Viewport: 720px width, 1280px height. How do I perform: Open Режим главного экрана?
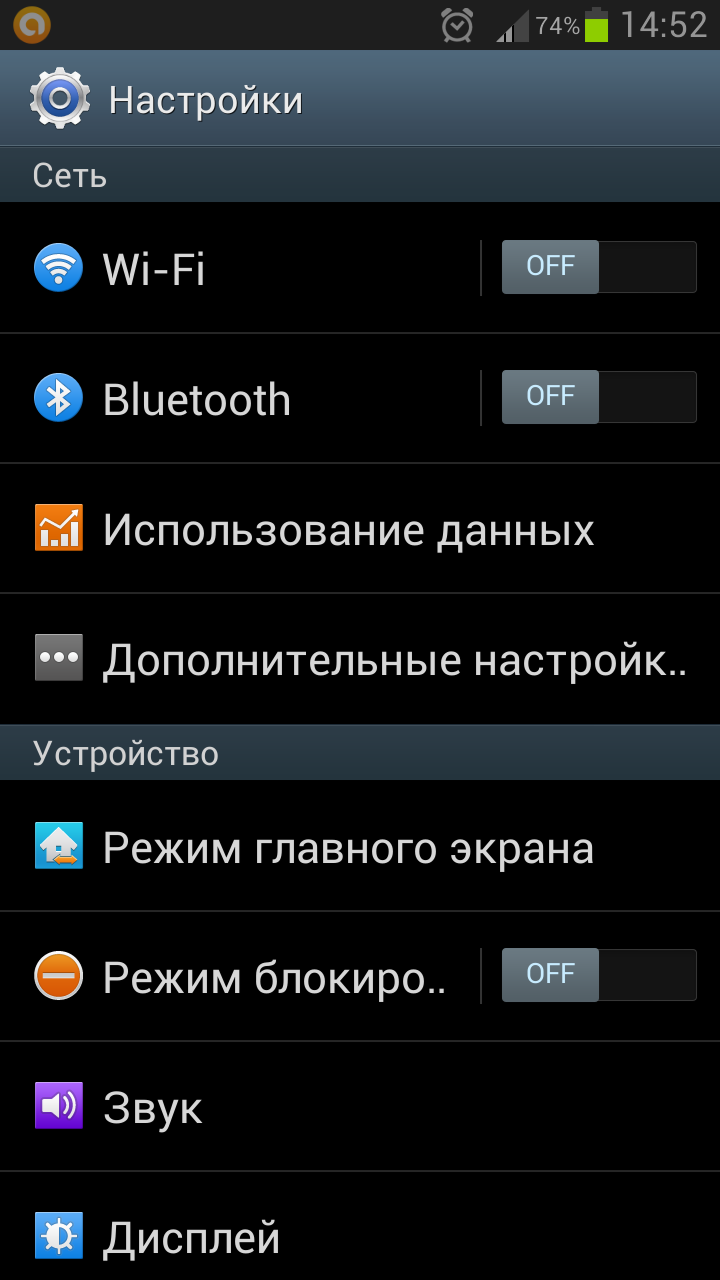(360, 846)
